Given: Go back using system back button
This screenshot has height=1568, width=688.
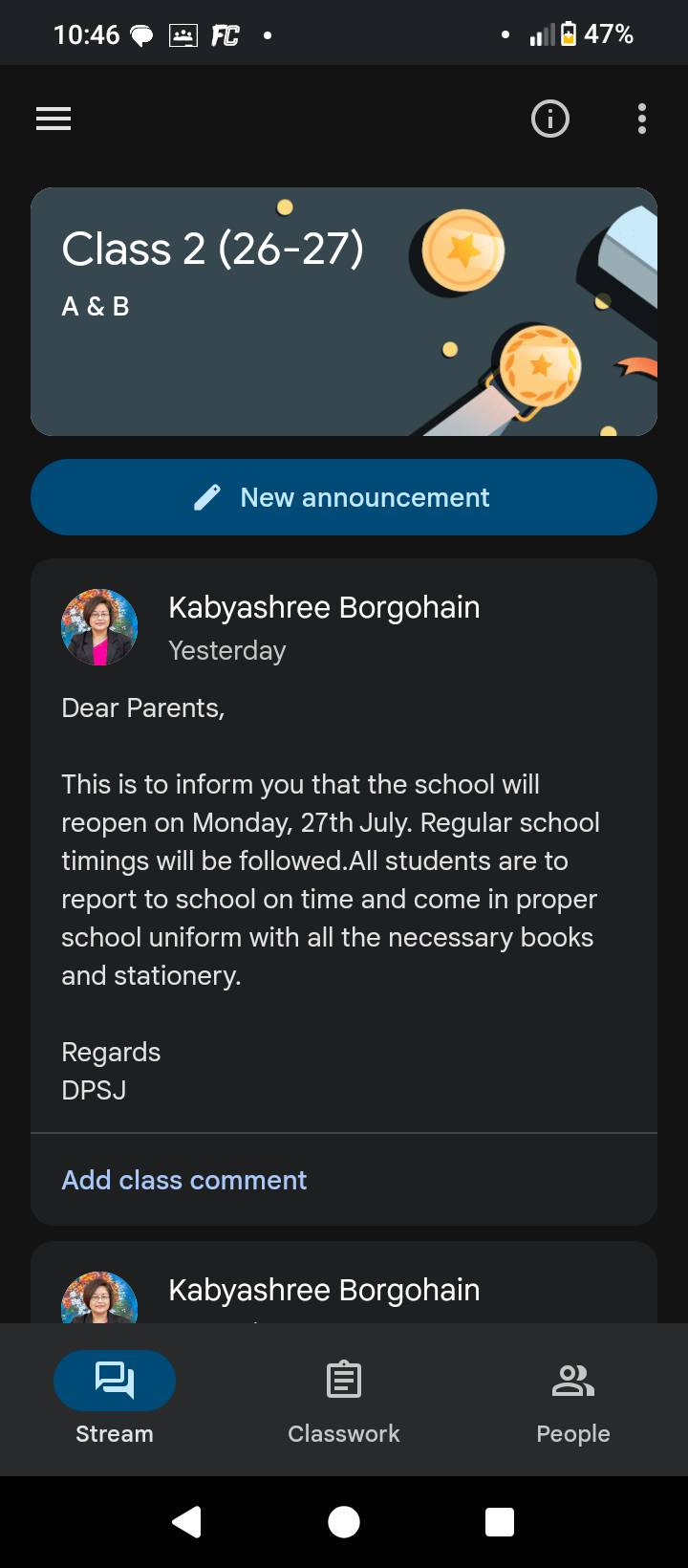Looking at the screenshot, I should tap(187, 1521).
